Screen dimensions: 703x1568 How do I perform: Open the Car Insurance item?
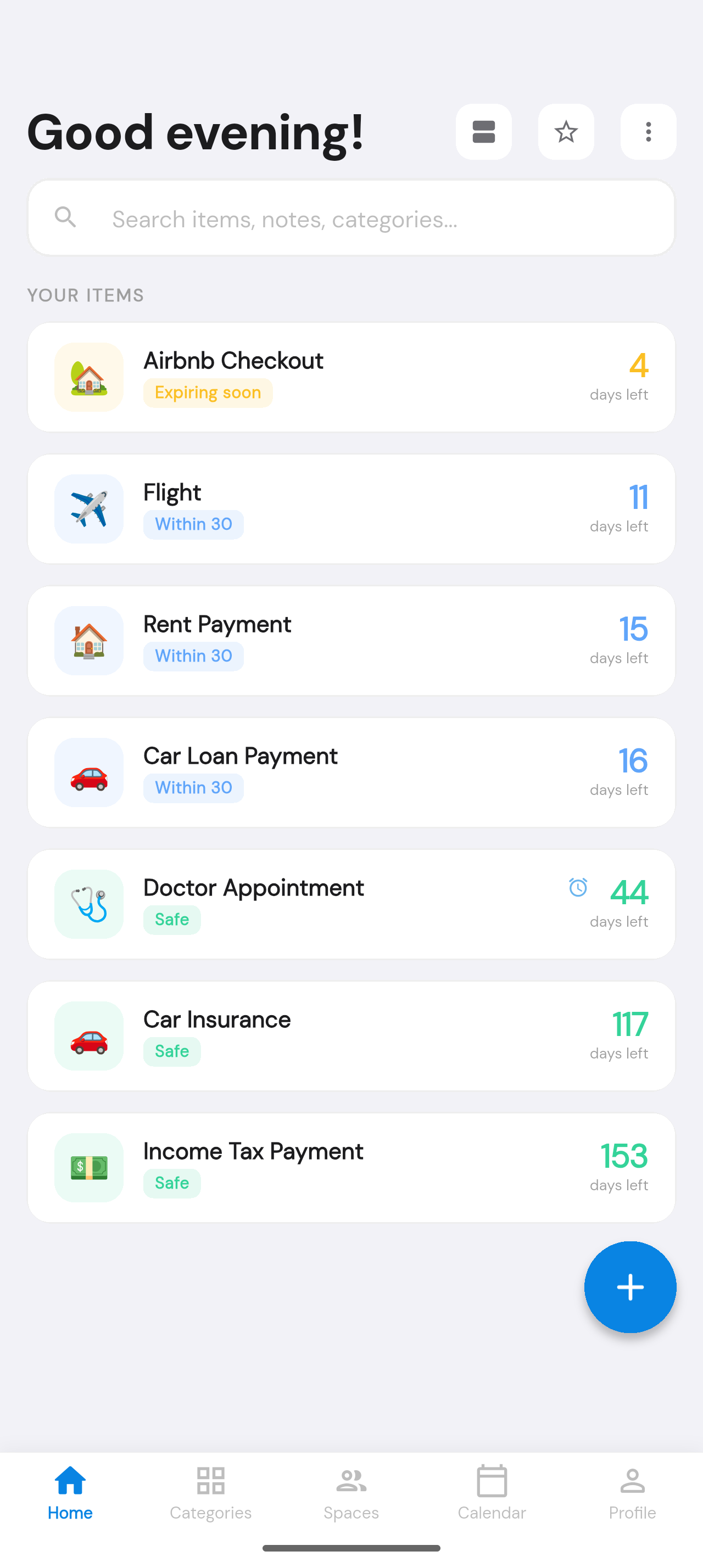pos(351,1036)
